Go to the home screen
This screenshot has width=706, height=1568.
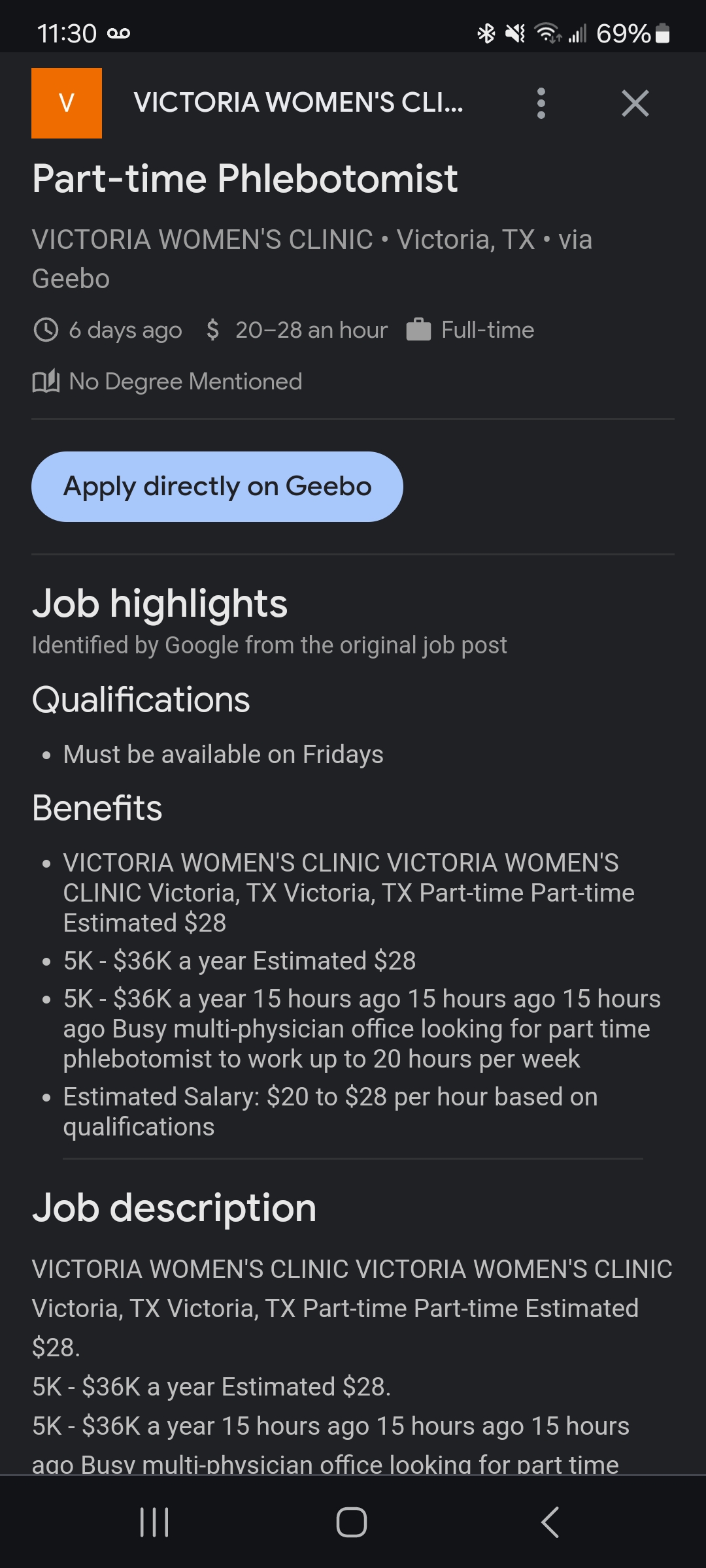click(352, 1522)
